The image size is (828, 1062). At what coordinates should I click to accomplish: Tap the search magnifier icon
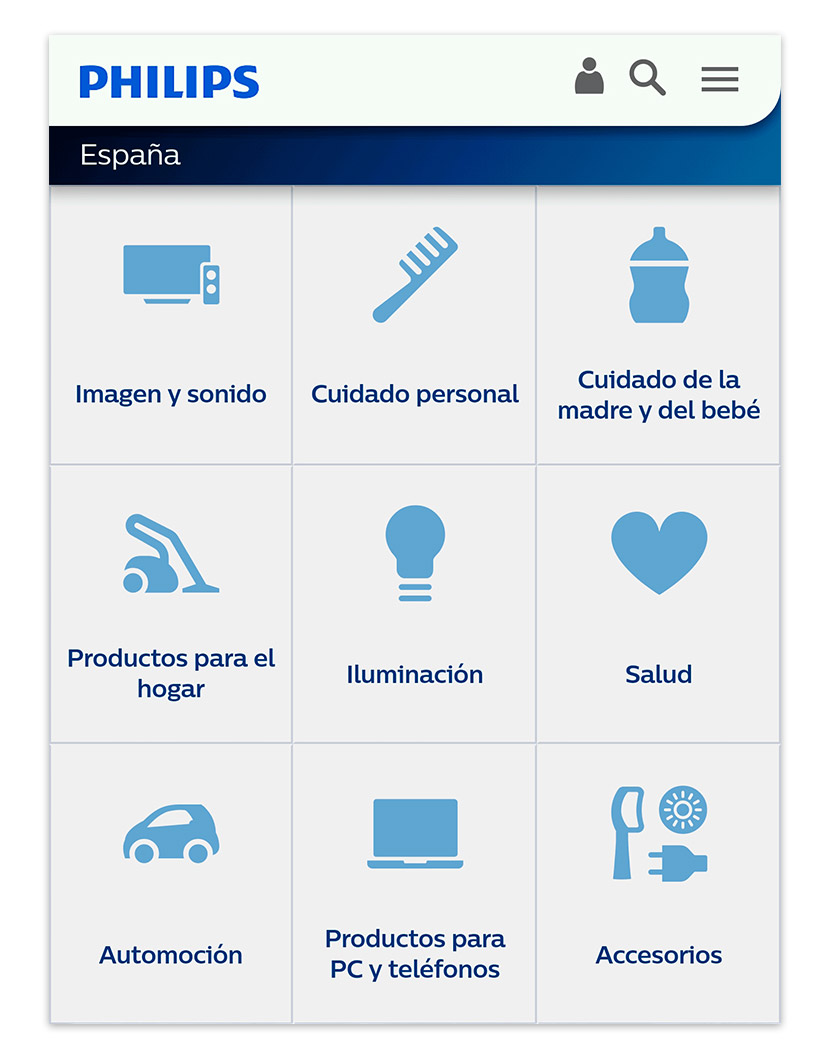[647, 78]
